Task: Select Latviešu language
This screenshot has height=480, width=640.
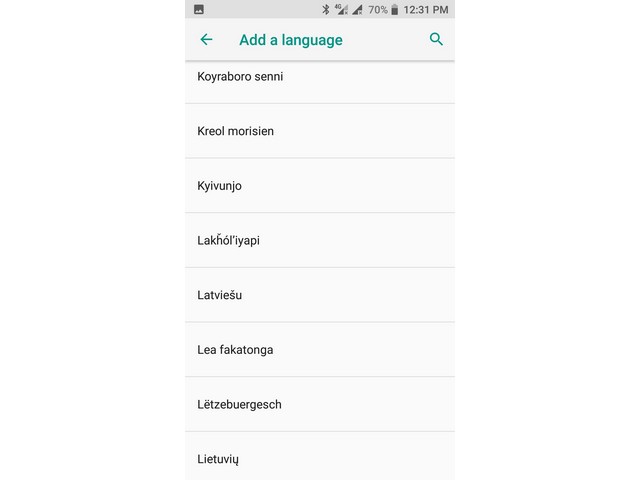Action: click(x=319, y=295)
